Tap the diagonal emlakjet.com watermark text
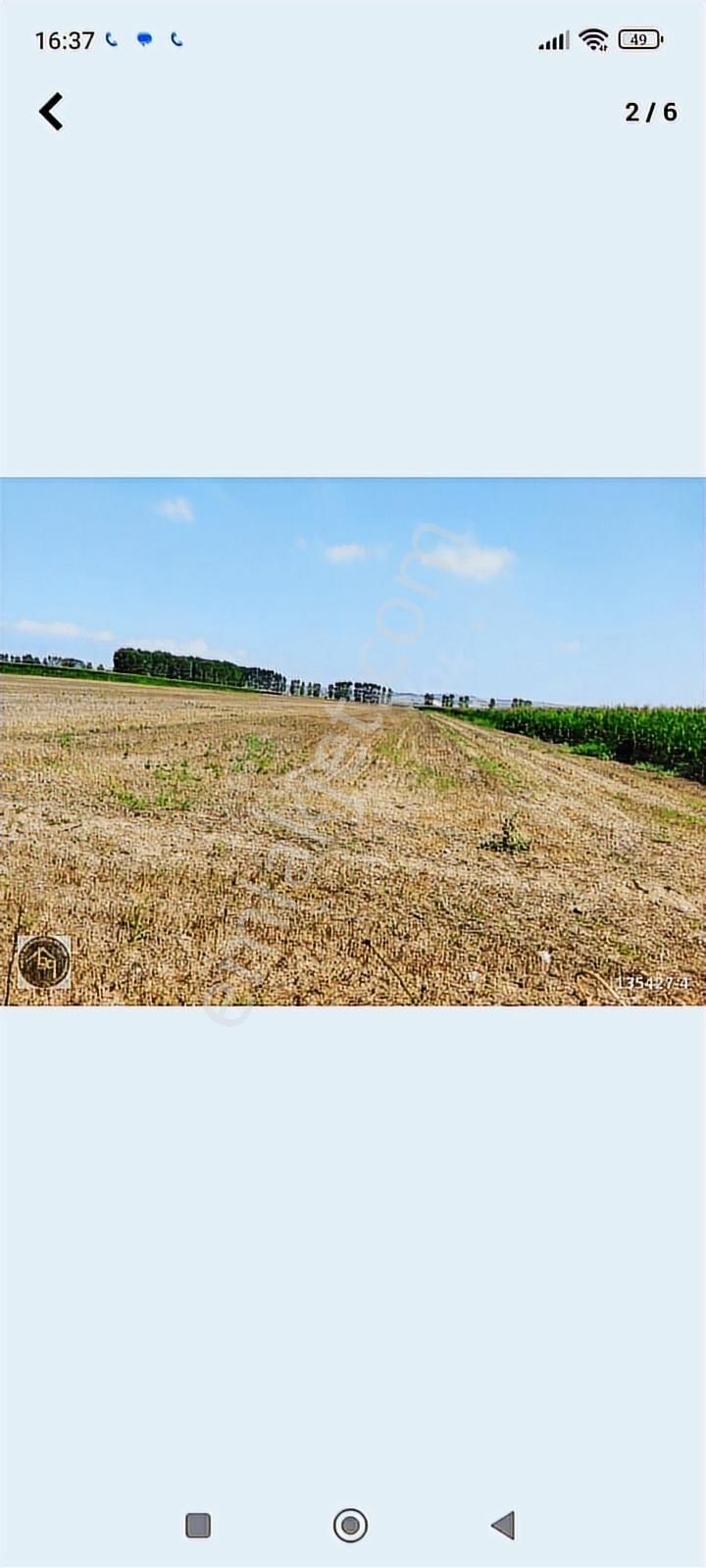706x1568 pixels. (333, 774)
